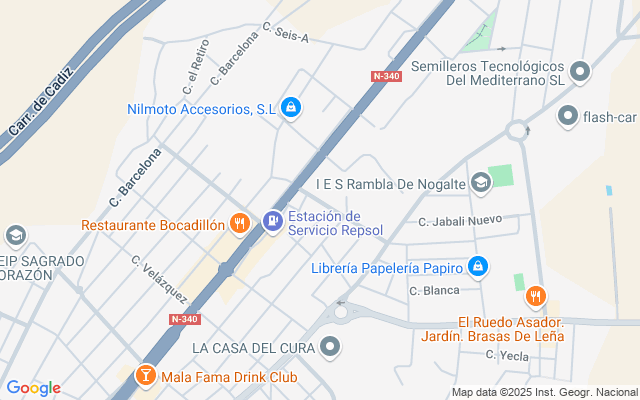The width and height of the screenshot is (640, 400).
Task: Tap the Restaurante Bocadillón restaurant pin
Action: [x=240, y=224]
